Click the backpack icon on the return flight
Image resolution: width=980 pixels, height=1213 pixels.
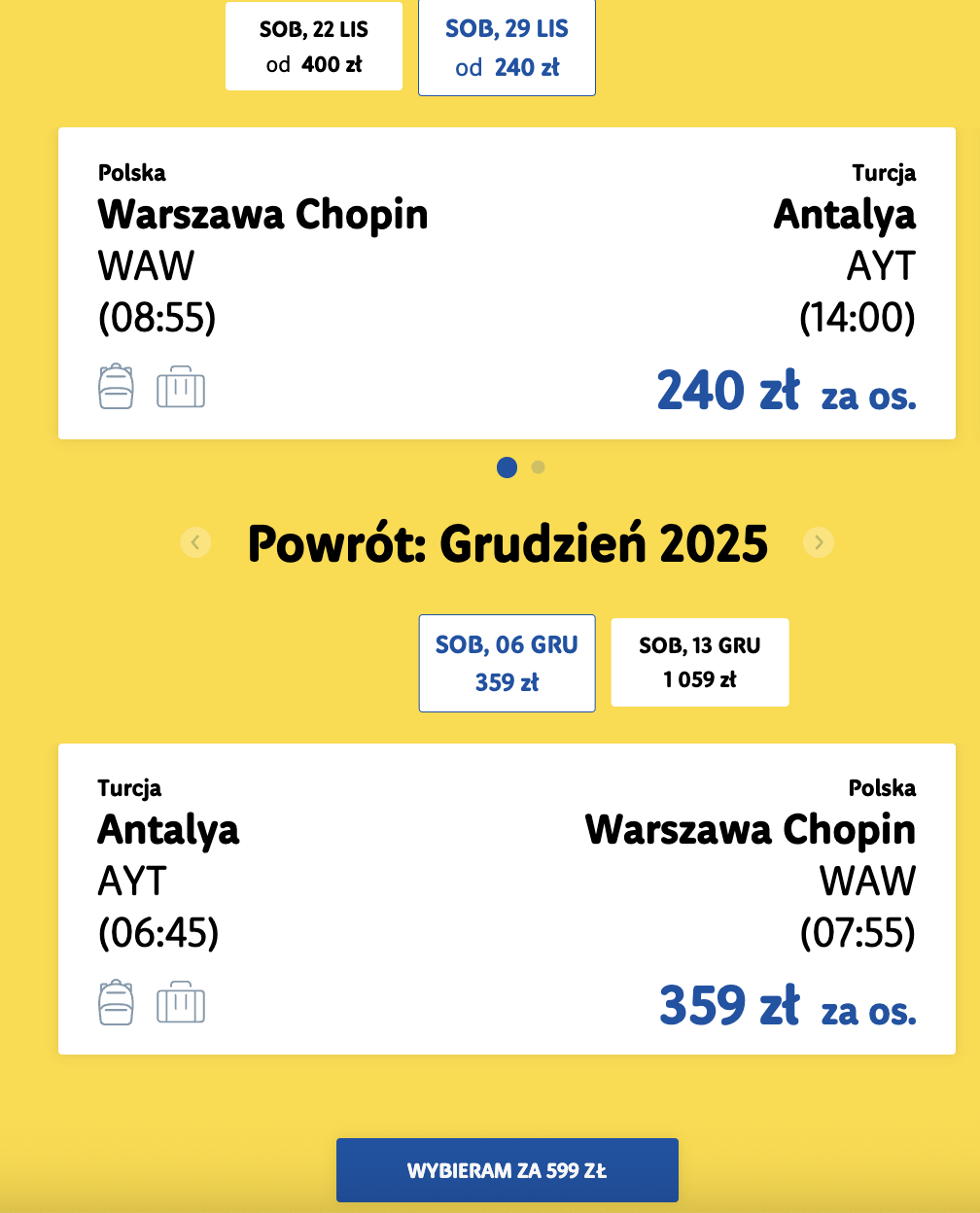(116, 1002)
